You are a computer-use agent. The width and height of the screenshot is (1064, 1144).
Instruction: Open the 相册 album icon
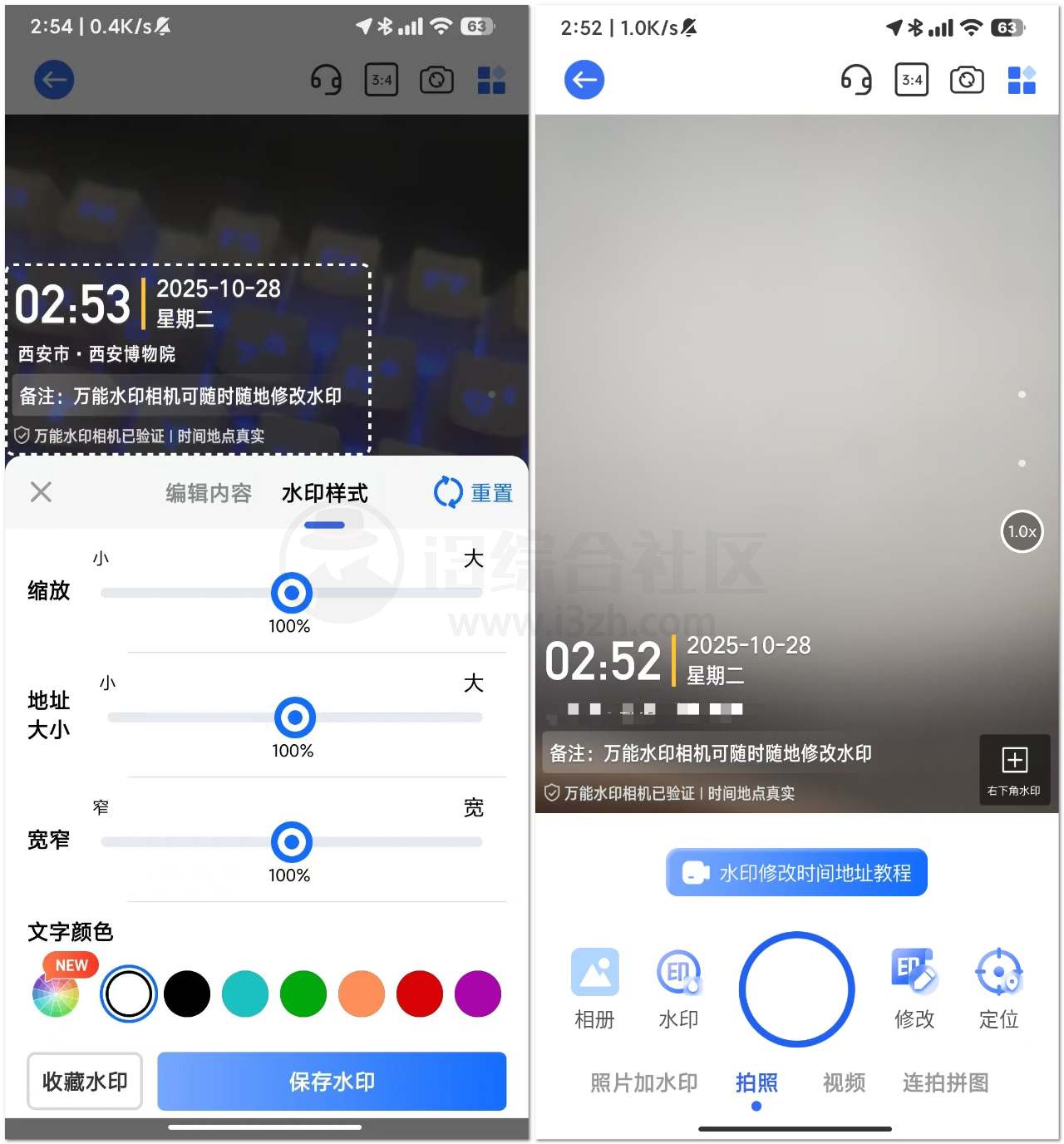(594, 971)
